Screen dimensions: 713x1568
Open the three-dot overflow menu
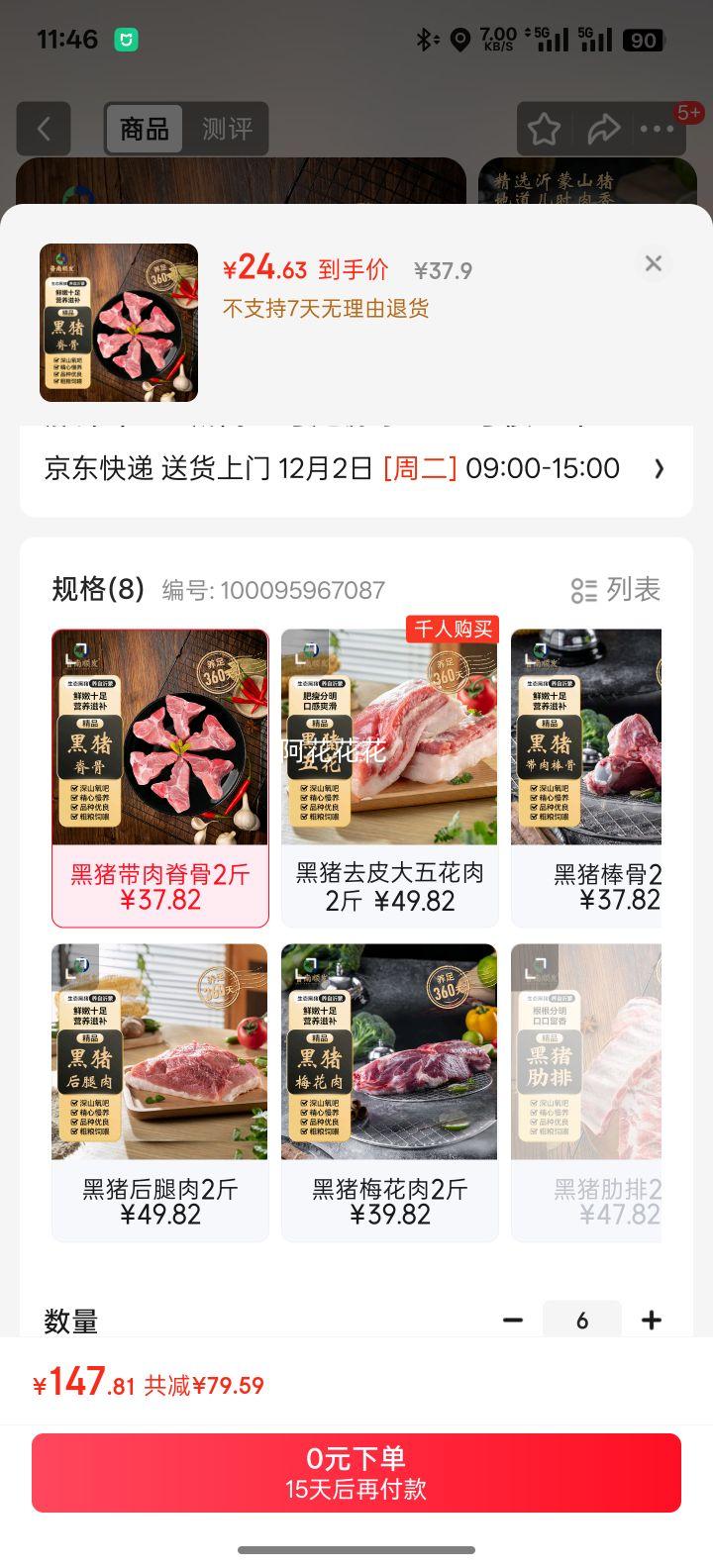coord(657,129)
